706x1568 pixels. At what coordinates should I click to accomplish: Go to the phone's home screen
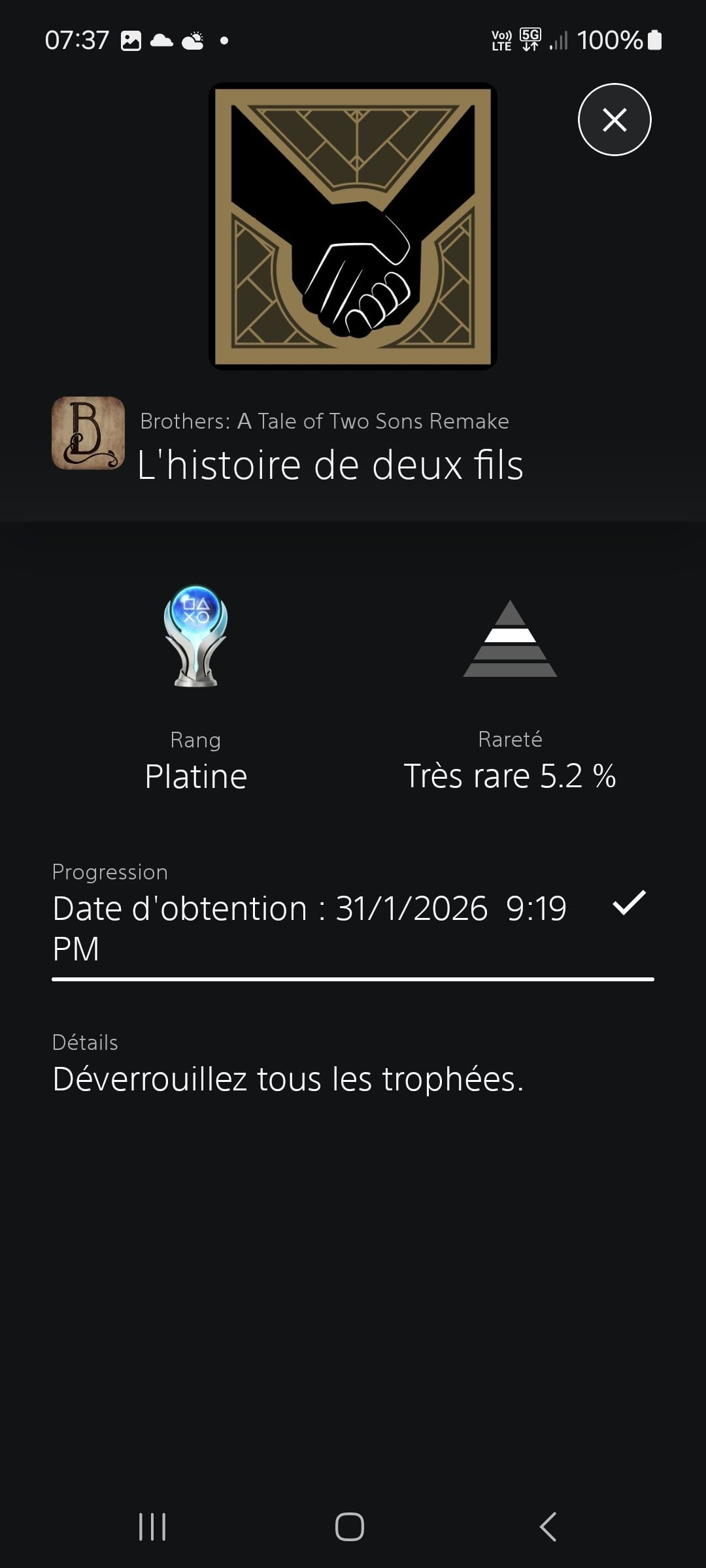click(350, 1527)
